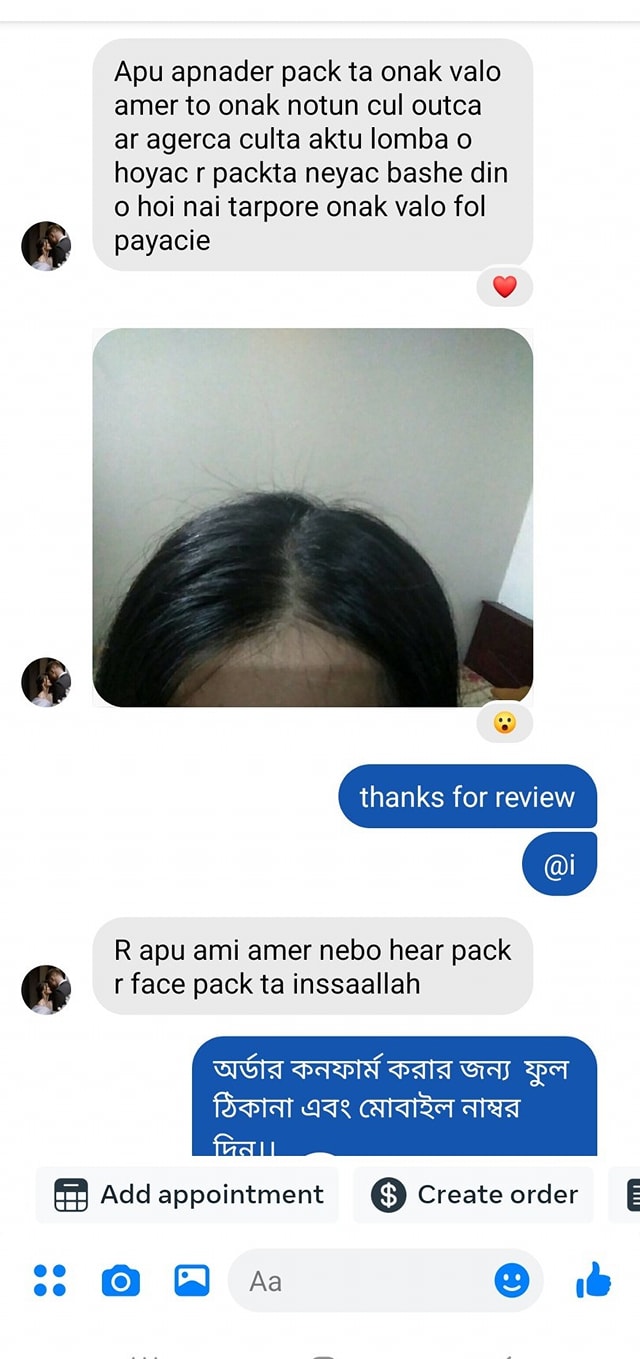Open the camera to take a photo
The height and width of the screenshot is (1359, 640).
pyautogui.click(x=121, y=1280)
